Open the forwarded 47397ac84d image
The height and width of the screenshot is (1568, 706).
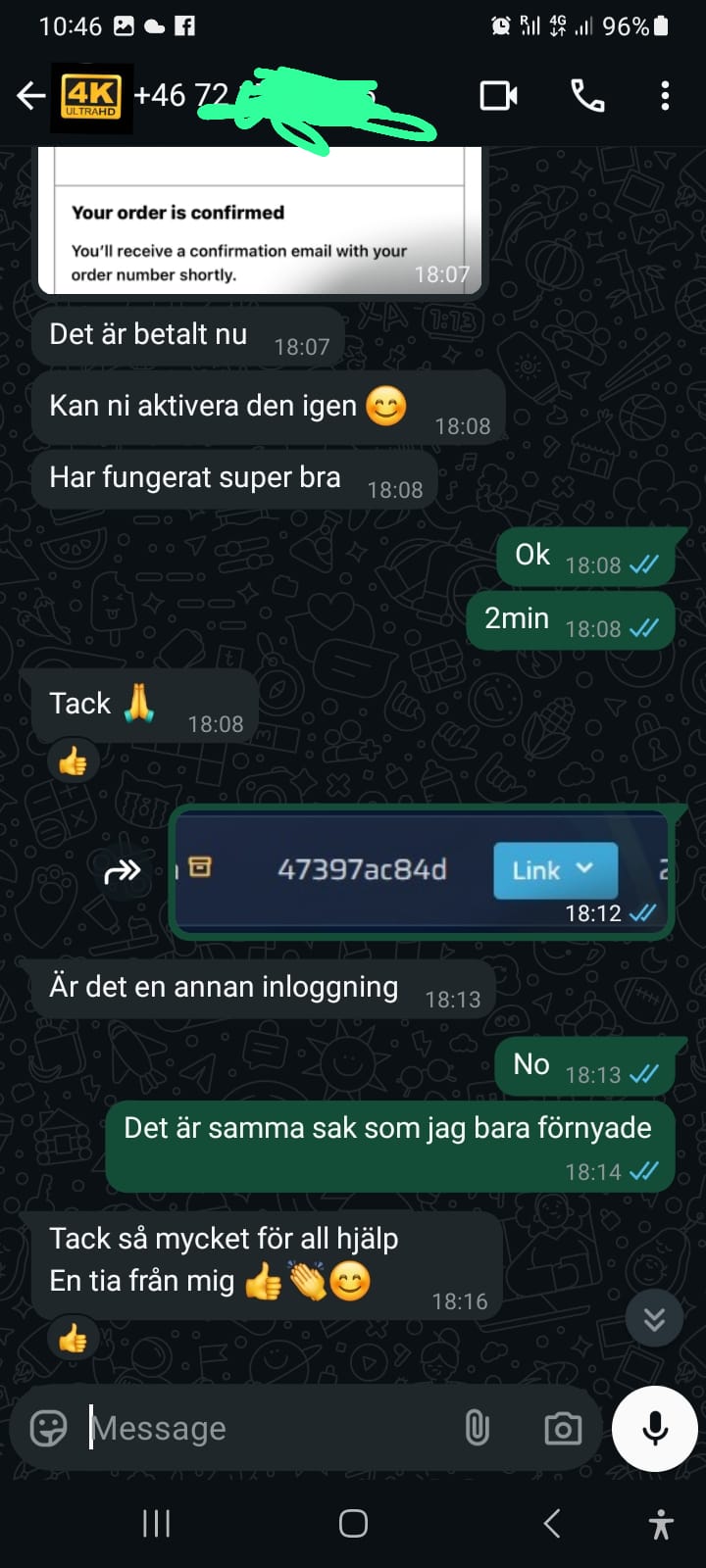[422, 870]
